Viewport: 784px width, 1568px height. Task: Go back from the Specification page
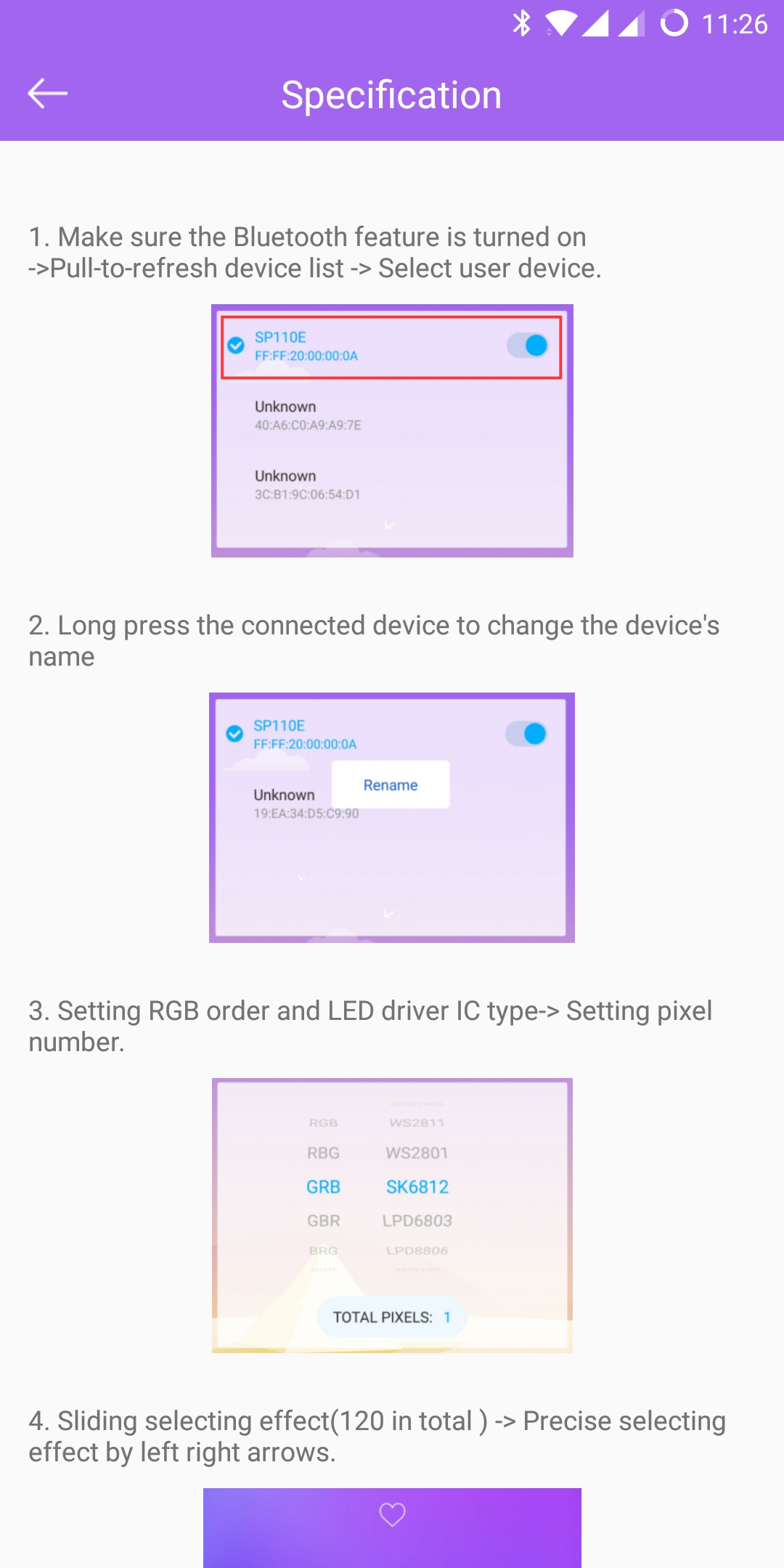point(48,94)
